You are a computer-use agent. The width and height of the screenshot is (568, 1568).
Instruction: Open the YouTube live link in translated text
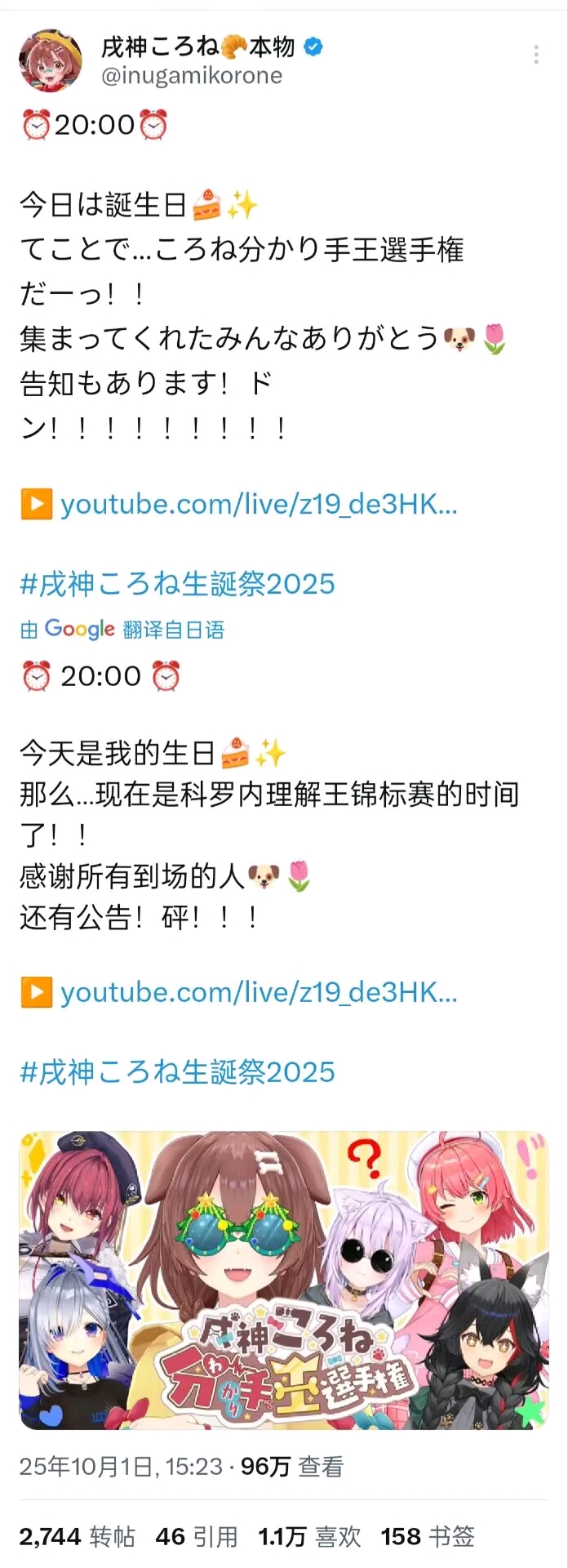click(x=258, y=992)
